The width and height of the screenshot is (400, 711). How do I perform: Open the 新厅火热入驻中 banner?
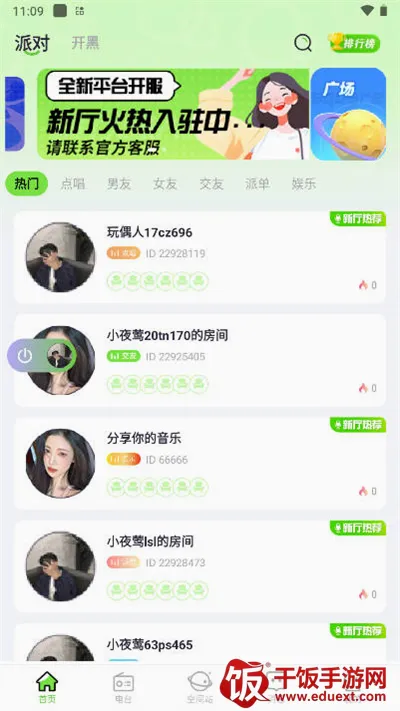tap(173, 114)
